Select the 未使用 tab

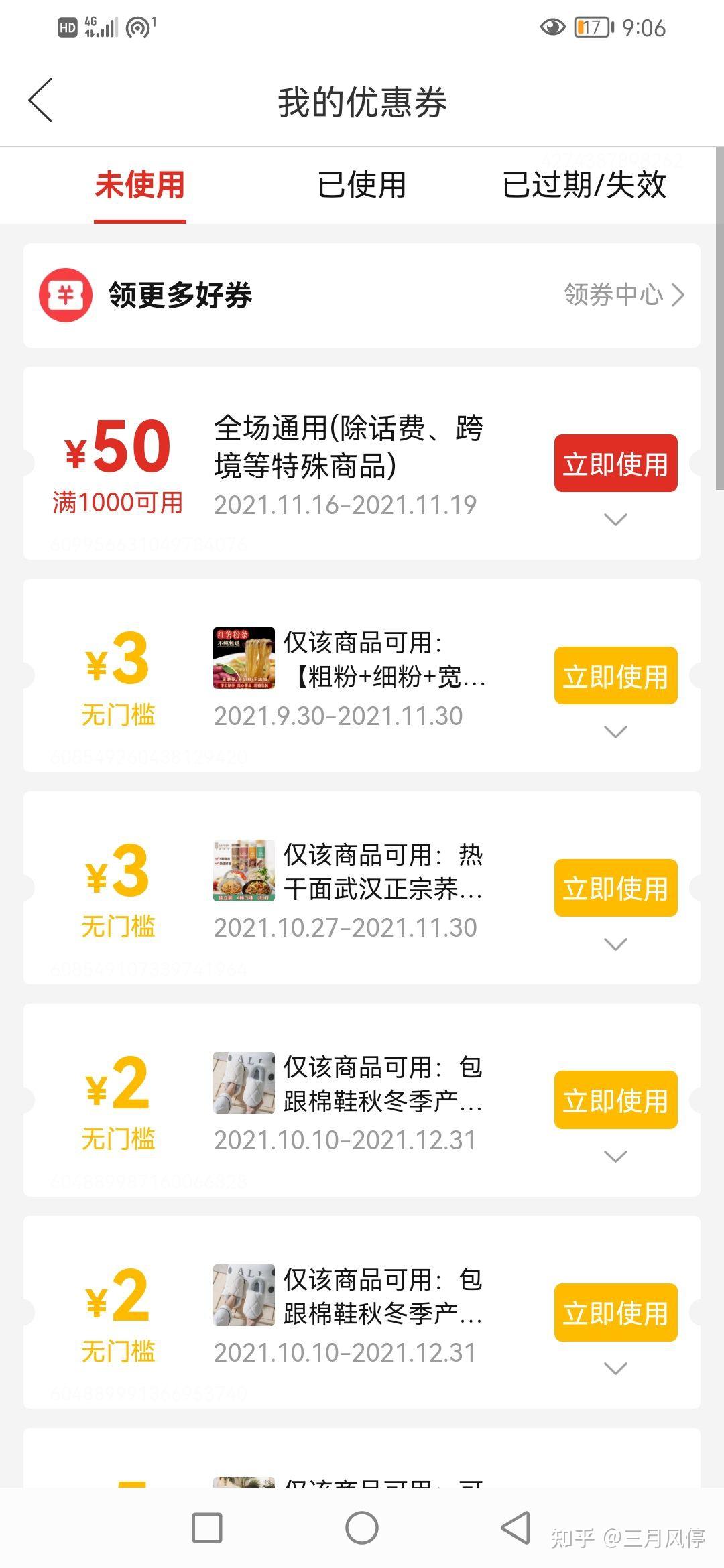coord(139,186)
